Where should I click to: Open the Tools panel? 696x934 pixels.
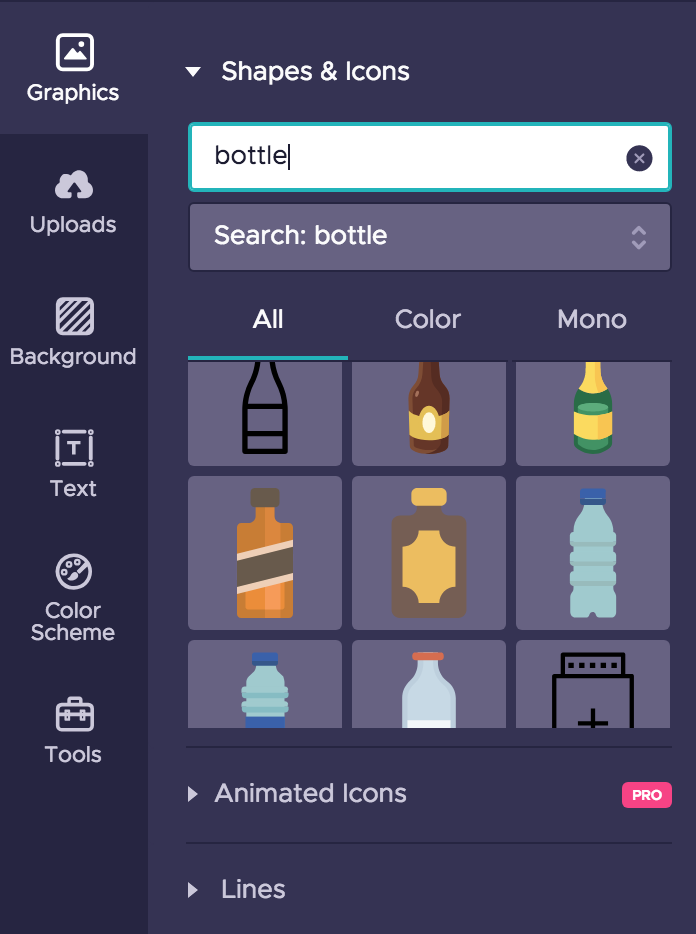pyautogui.click(x=73, y=731)
